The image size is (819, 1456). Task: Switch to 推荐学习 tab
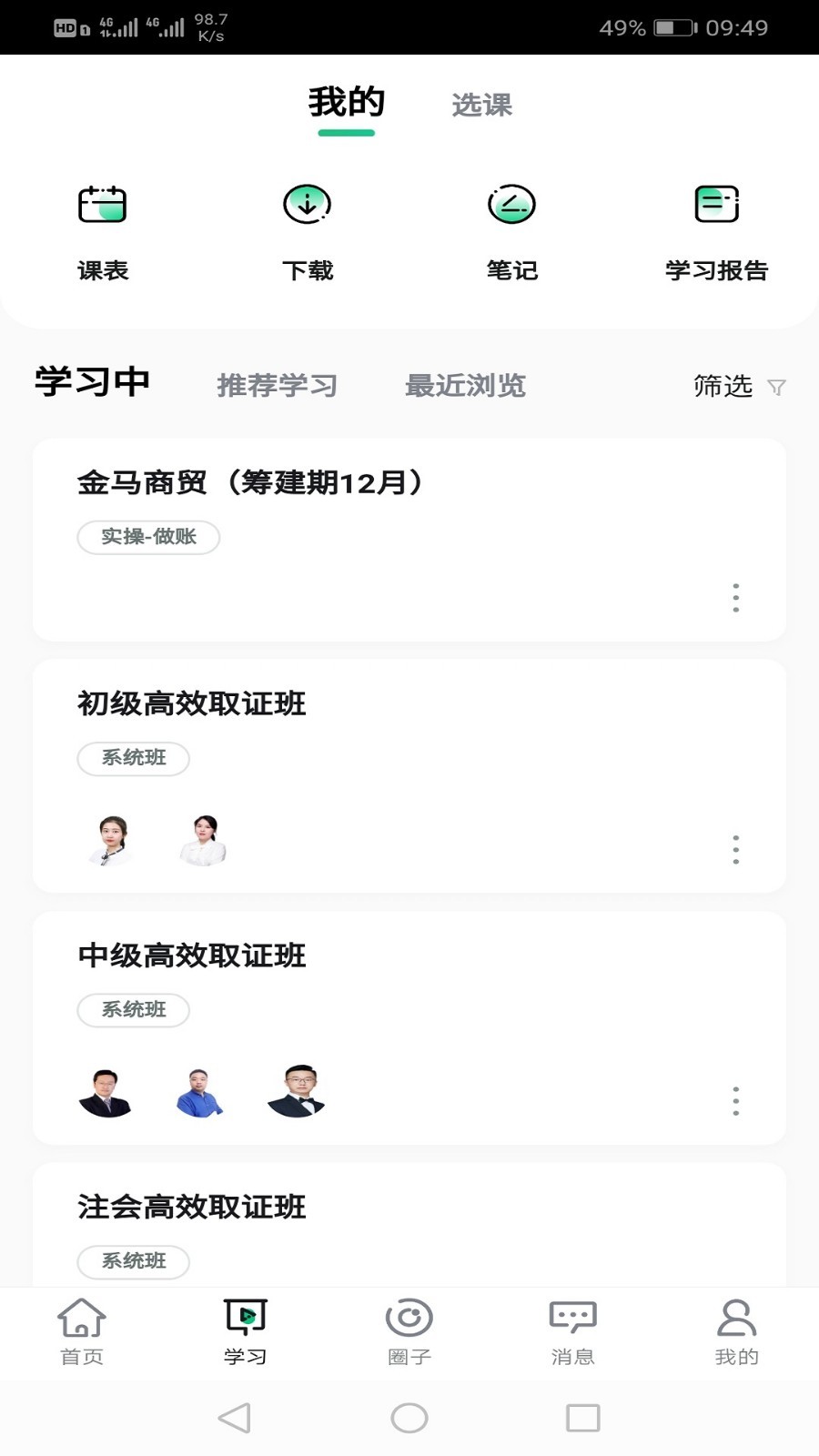click(277, 386)
